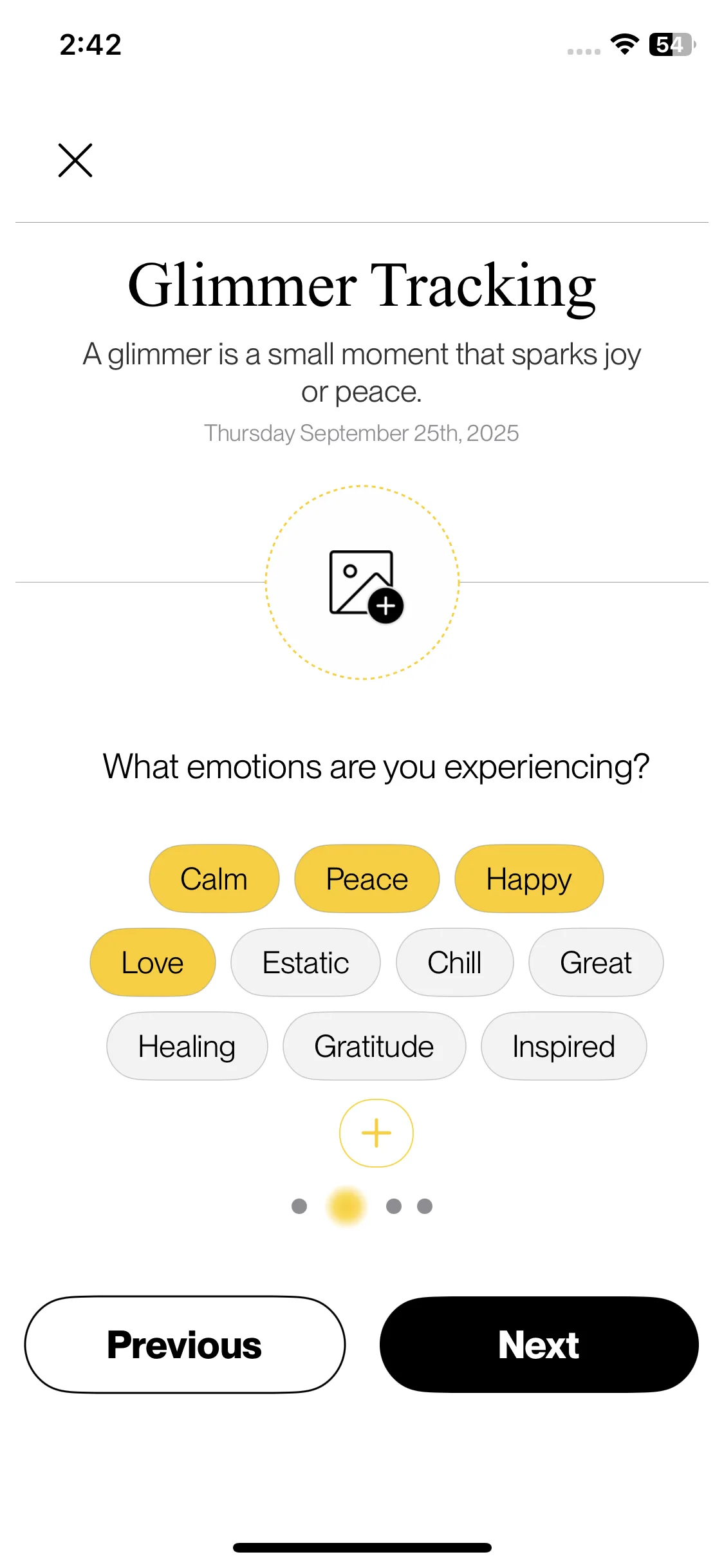
Task: Go to the Previous step
Action: 185,1345
